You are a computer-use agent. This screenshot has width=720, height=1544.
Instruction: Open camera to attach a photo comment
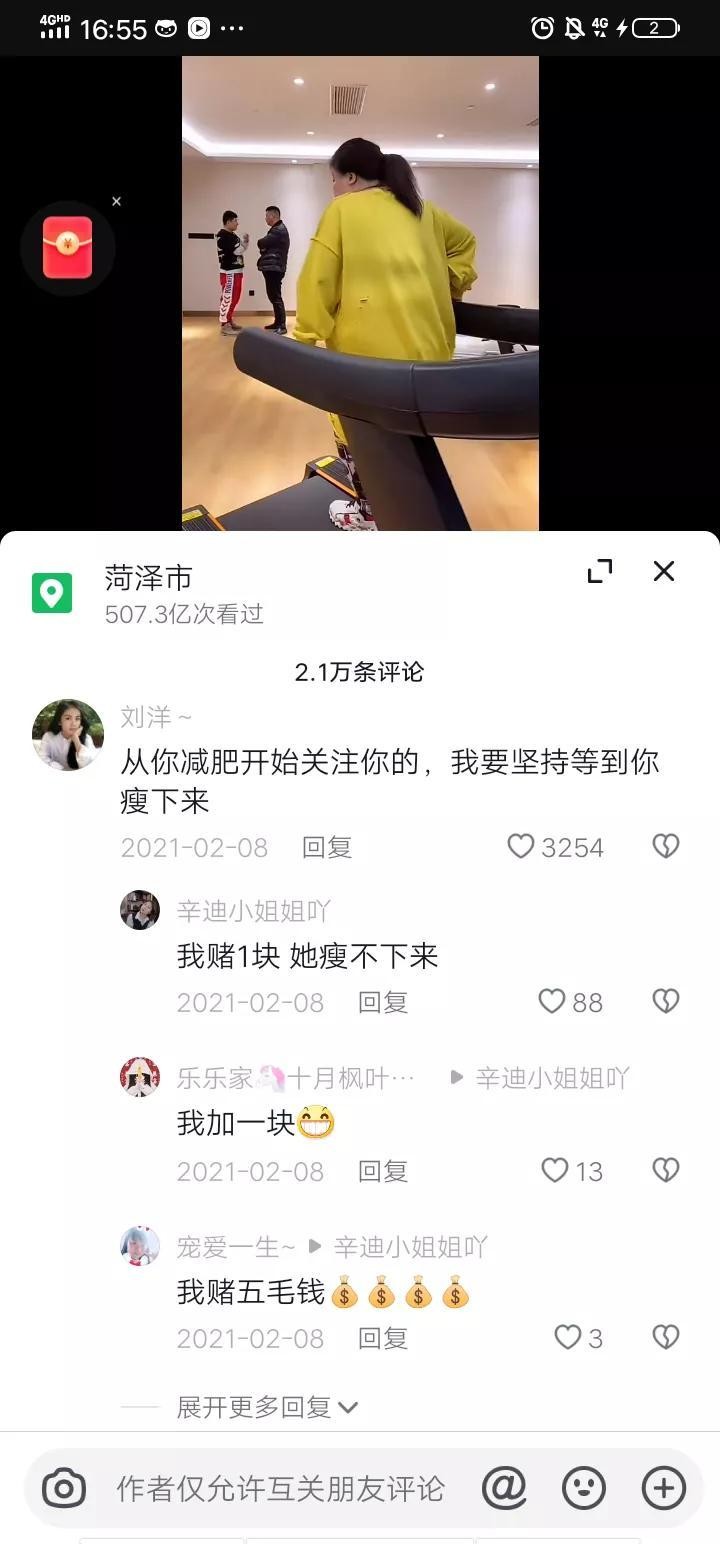coord(64,1489)
